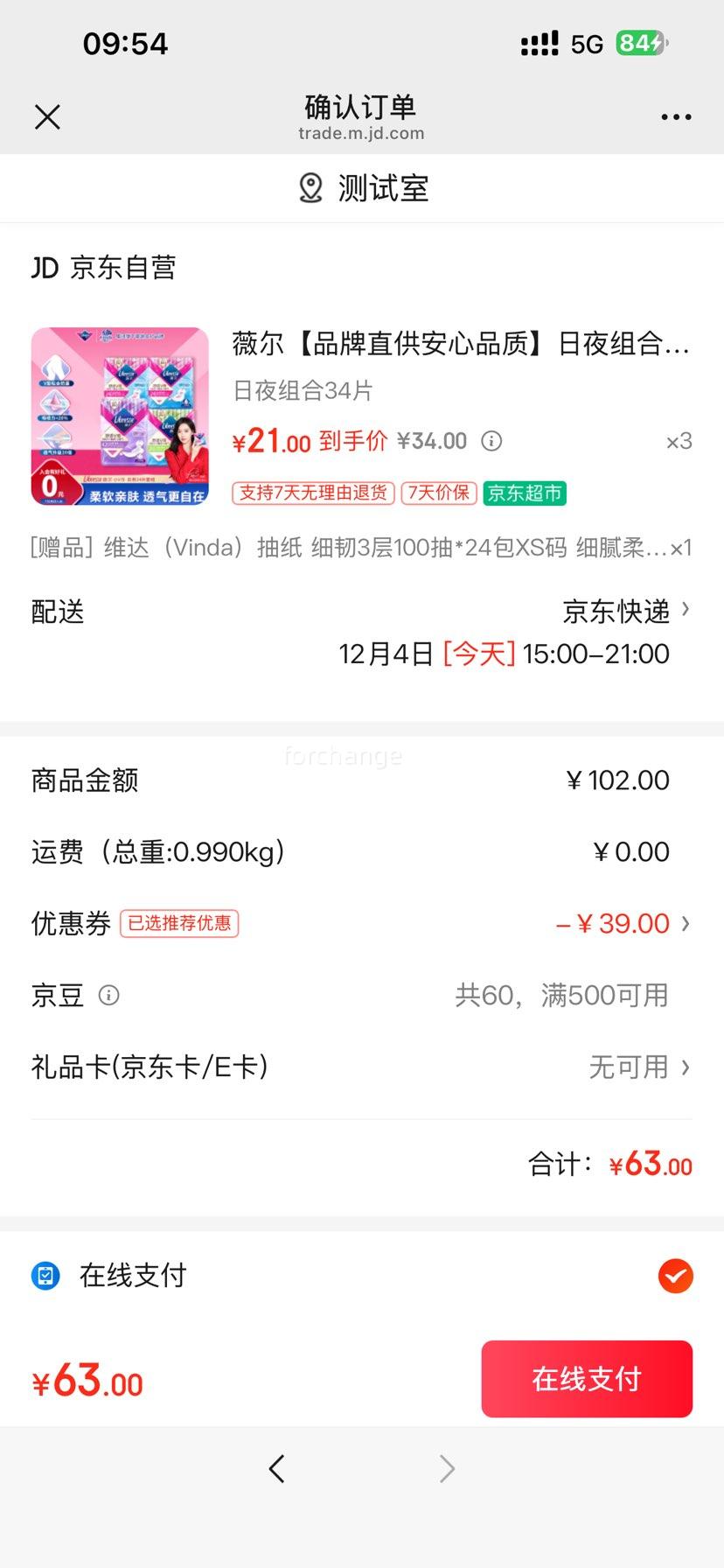
Task: Click the blue wallet icon next to 在线支付
Action: [x=45, y=1276]
